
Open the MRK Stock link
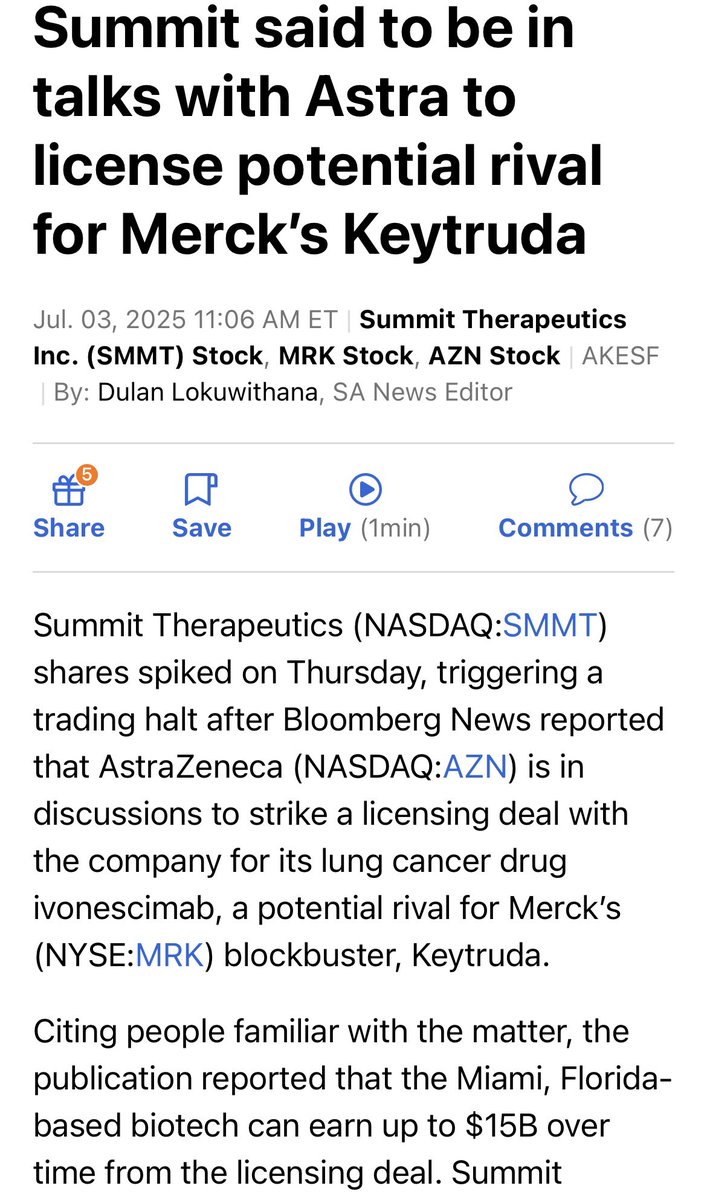click(343, 356)
